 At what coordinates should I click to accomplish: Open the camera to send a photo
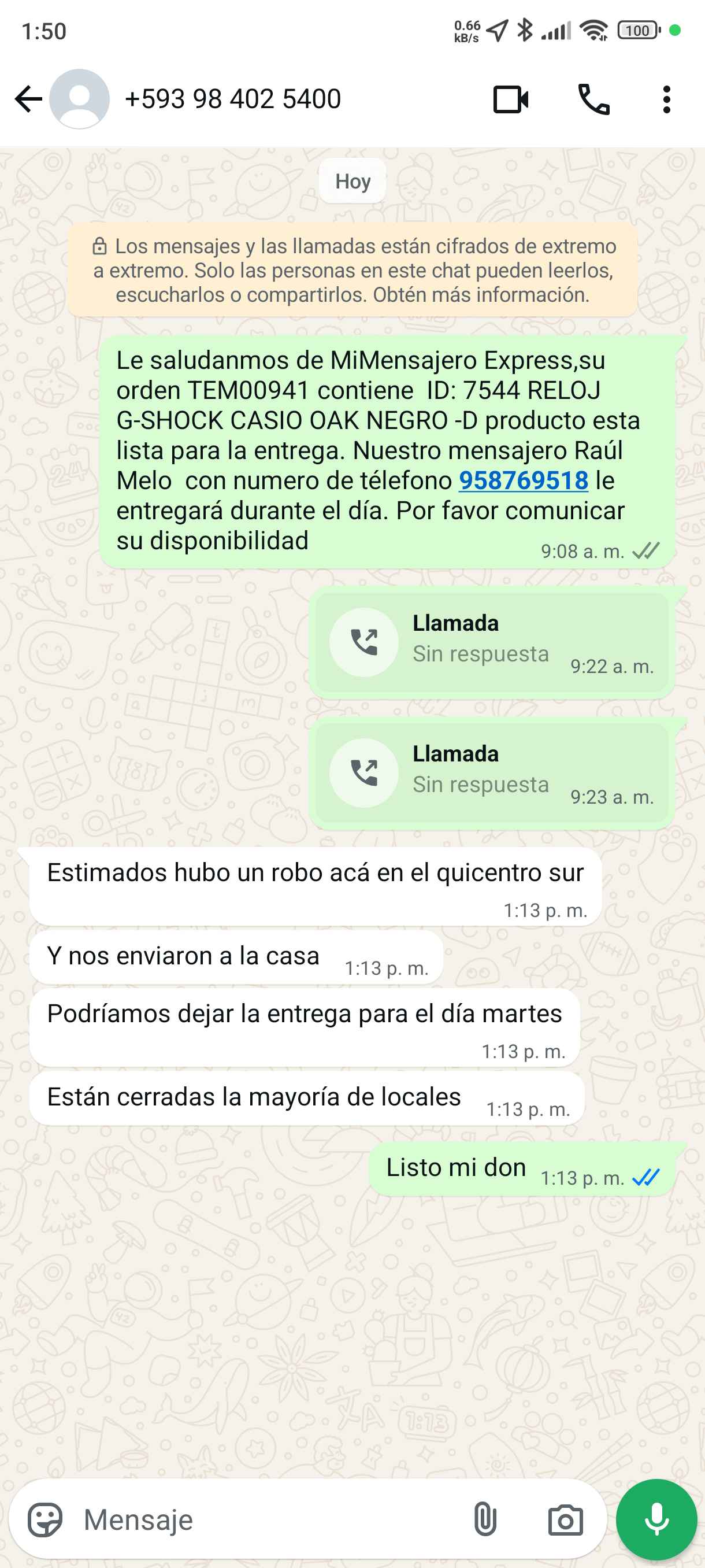click(x=565, y=1520)
